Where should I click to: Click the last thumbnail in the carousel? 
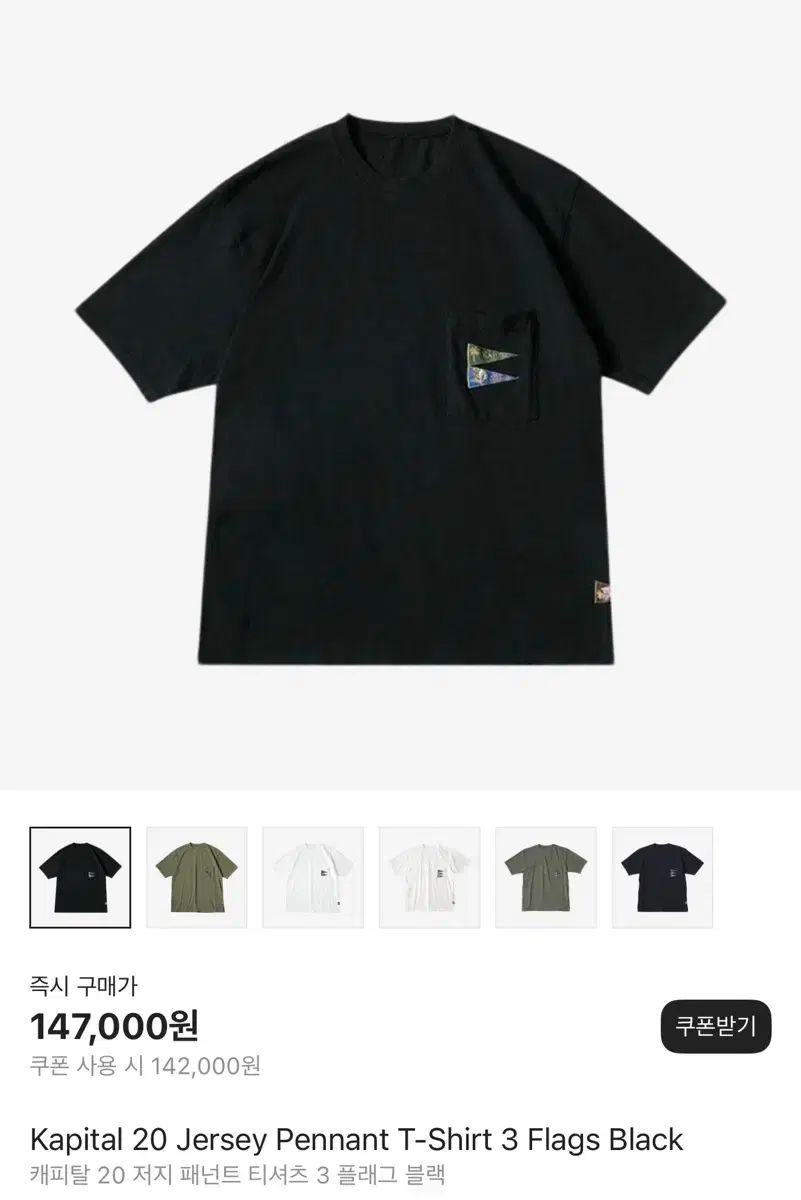click(x=659, y=875)
